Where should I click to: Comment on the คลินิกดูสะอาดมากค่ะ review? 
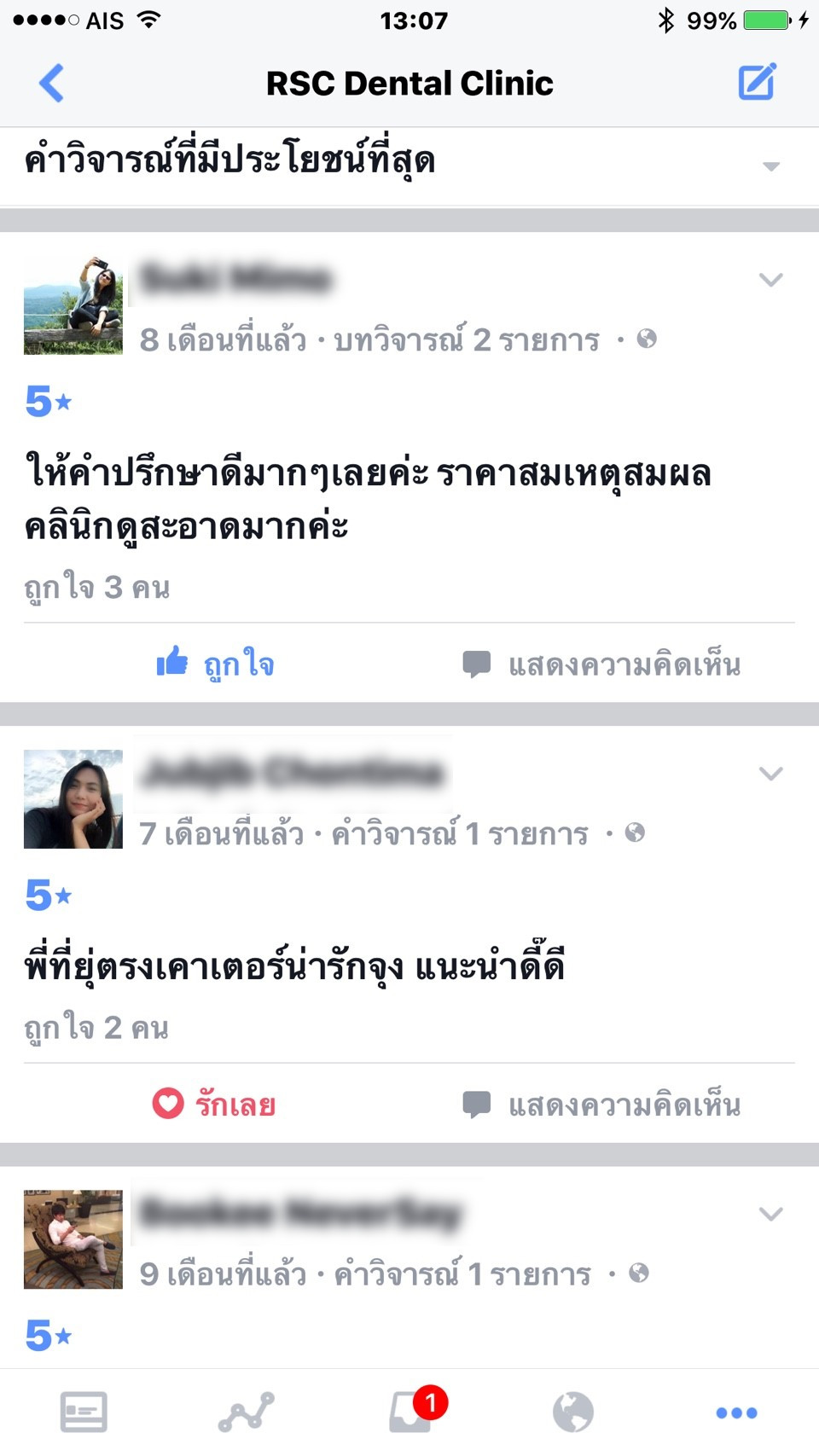[x=601, y=664]
